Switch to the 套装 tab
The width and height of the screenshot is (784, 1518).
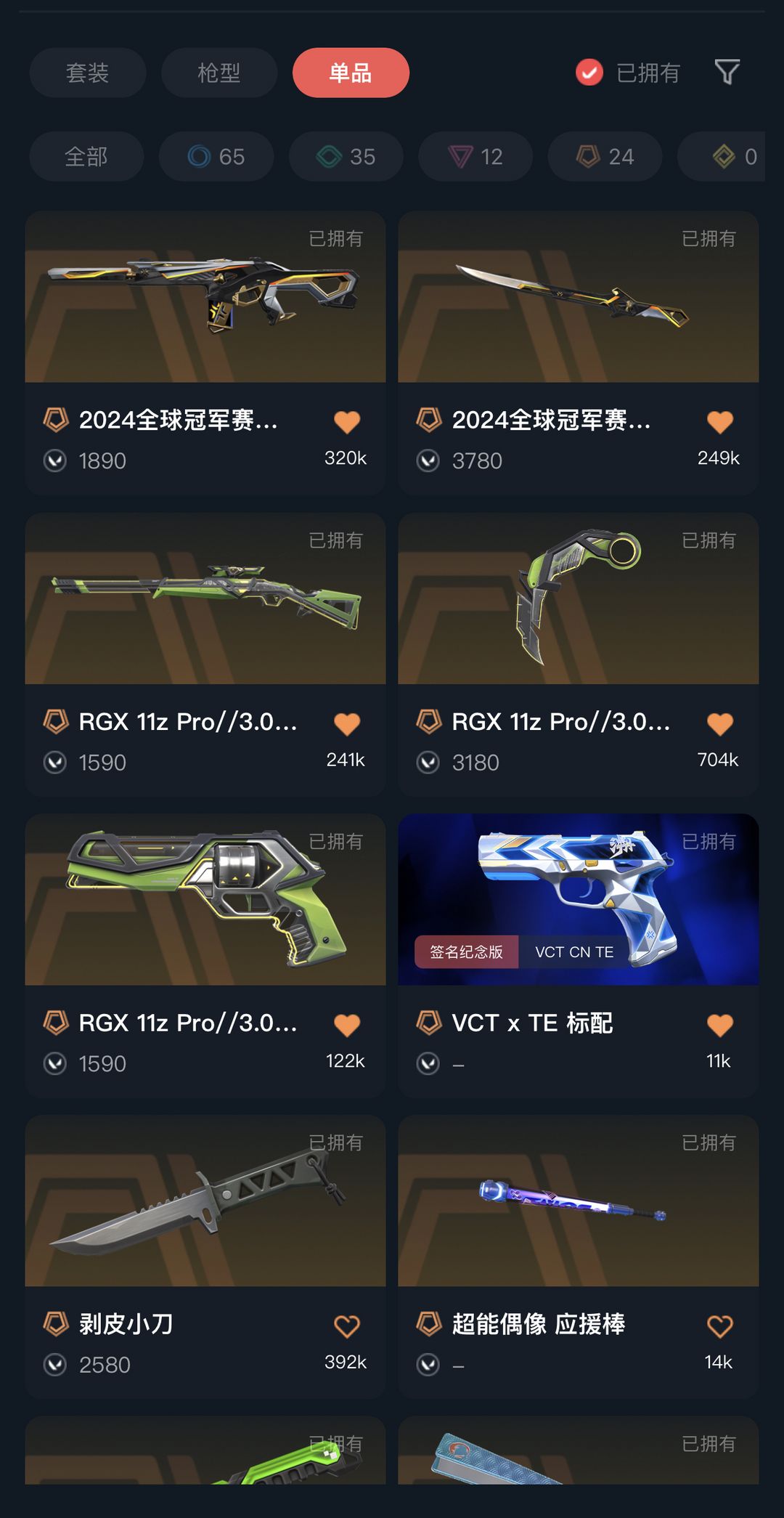87,73
